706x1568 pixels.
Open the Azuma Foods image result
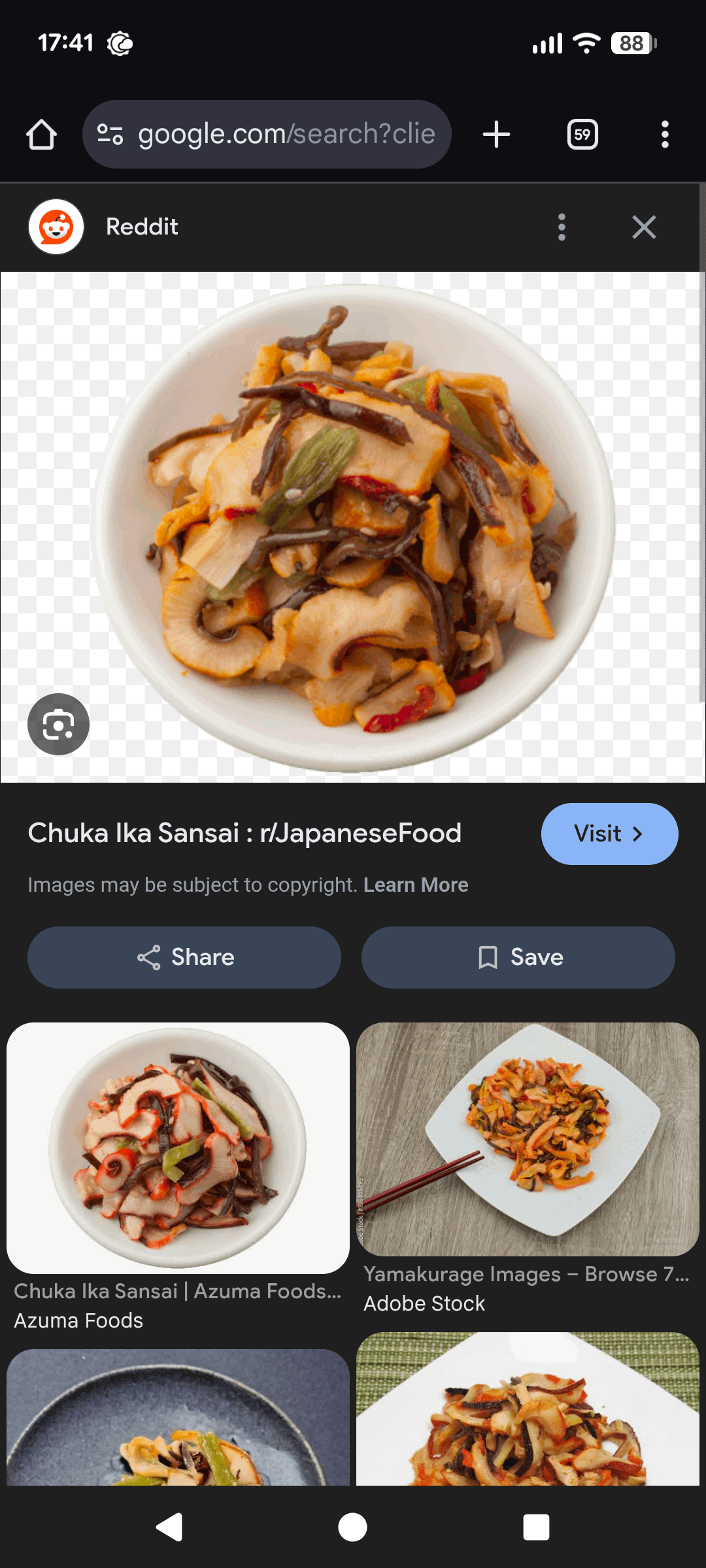(178, 1148)
